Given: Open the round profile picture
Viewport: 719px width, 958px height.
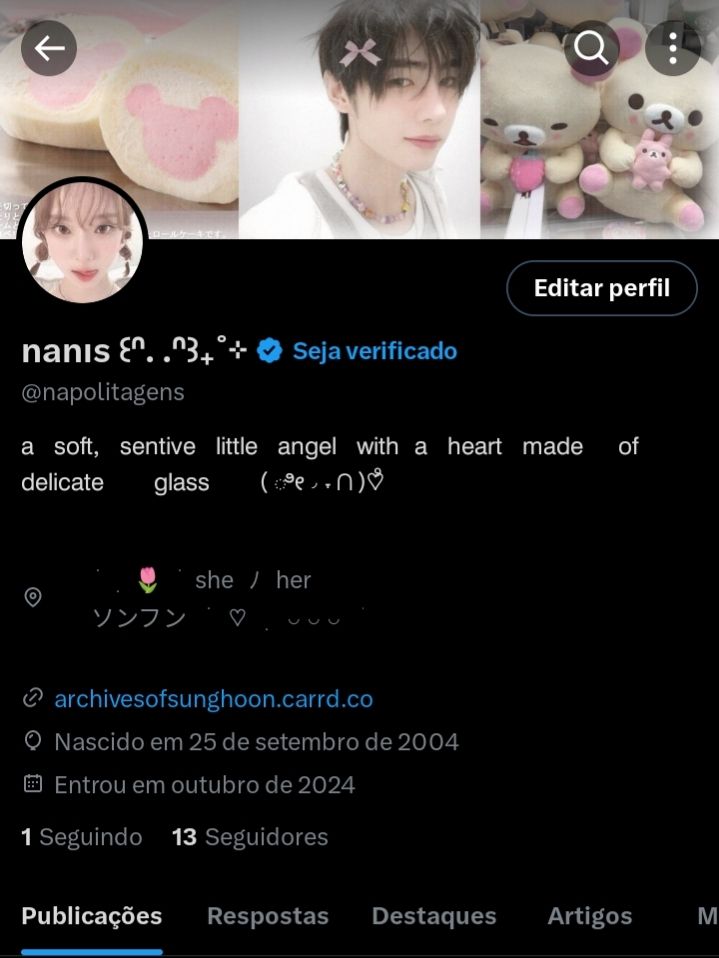Looking at the screenshot, I should coord(82,241).
